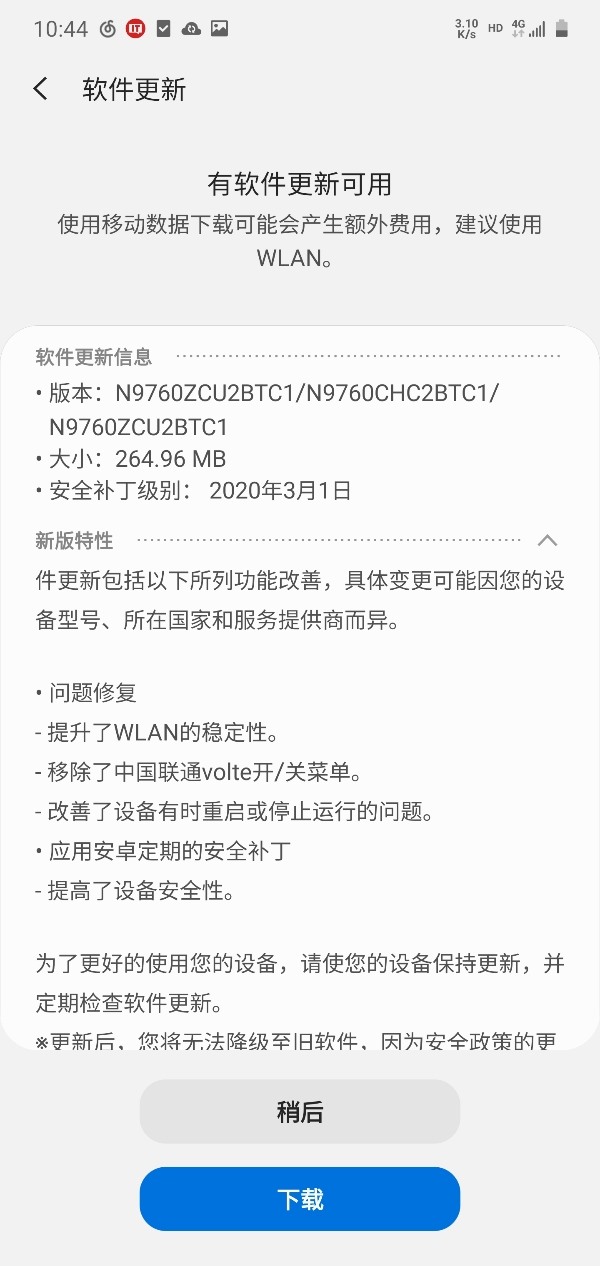This screenshot has height=1266, width=600.
Task: Go back from 软件更新 screen
Action: [x=40, y=89]
